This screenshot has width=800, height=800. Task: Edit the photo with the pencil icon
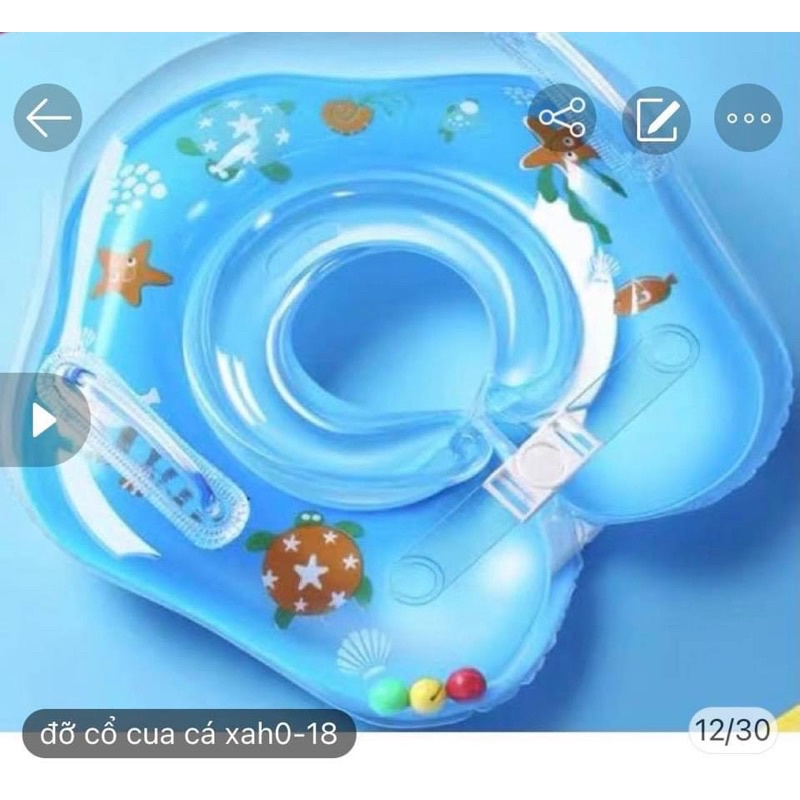[x=656, y=119]
